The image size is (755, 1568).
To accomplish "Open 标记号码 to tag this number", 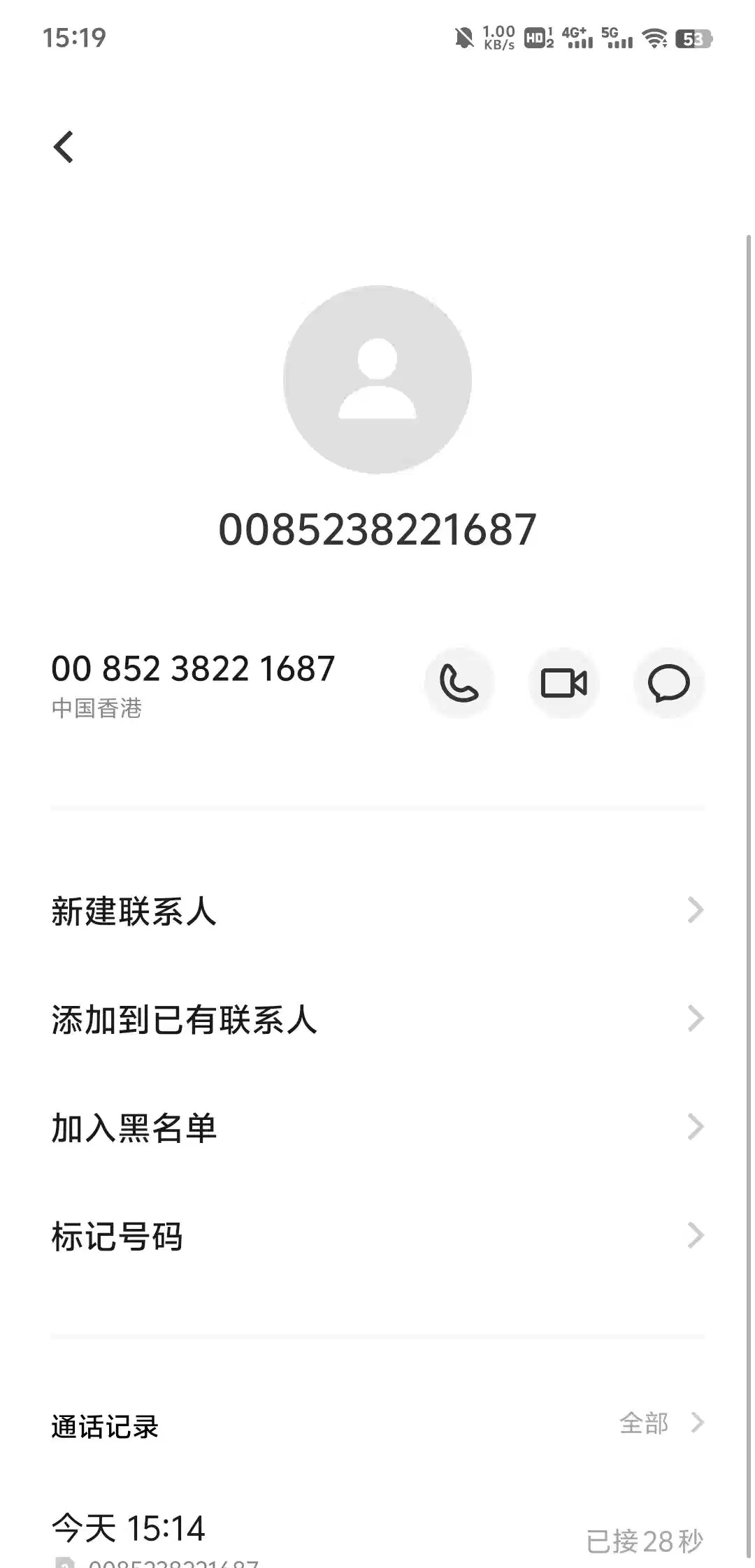I will click(377, 1236).
